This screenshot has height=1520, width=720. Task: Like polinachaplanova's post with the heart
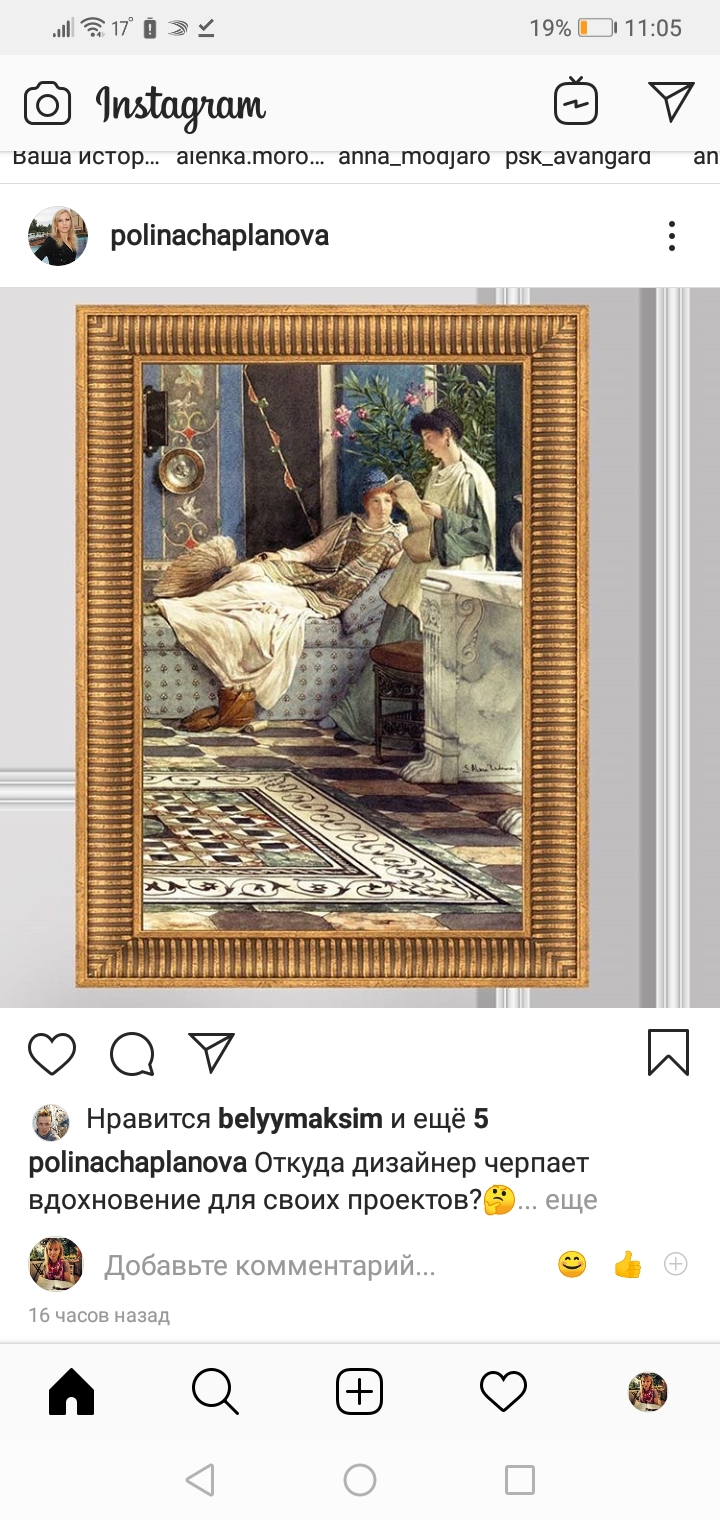coord(52,1054)
